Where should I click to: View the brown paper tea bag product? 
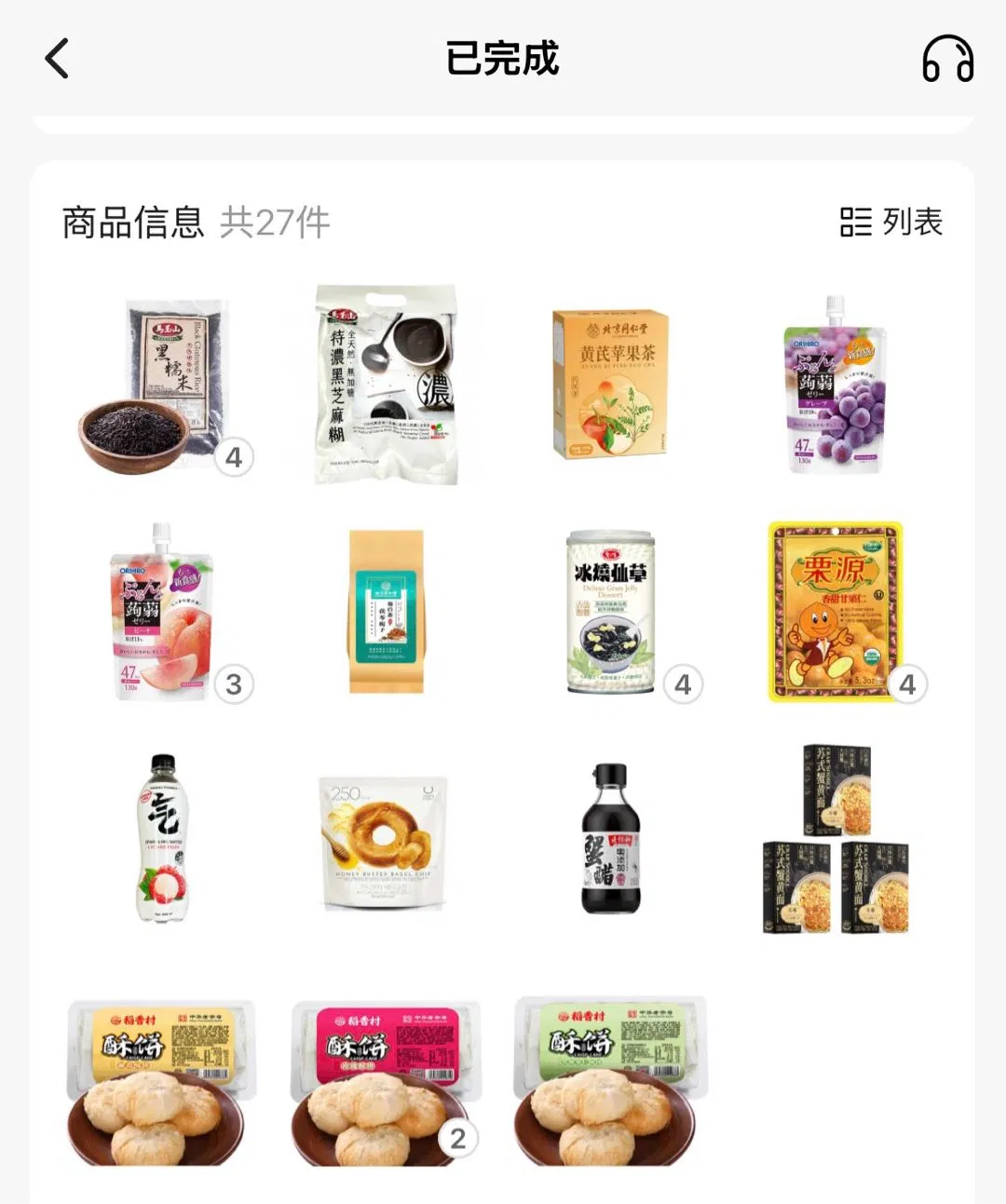pyautogui.click(x=386, y=612)
